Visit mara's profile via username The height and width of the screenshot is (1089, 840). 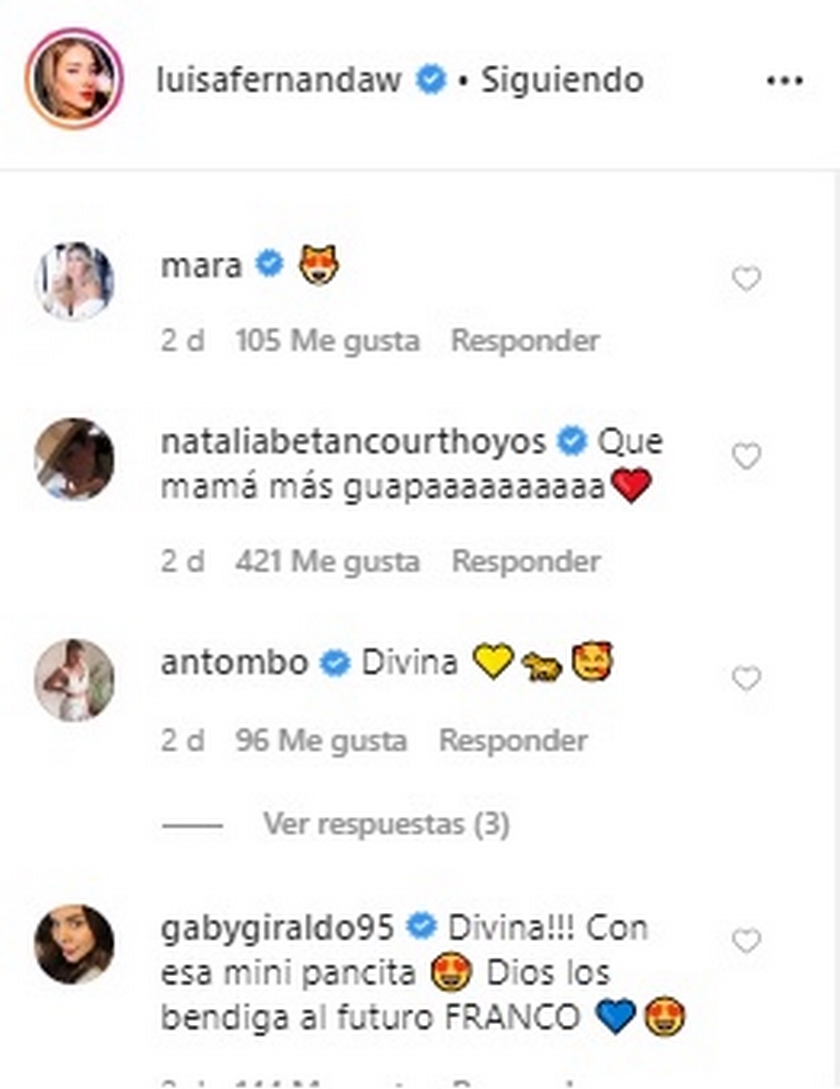pos(200,265)
